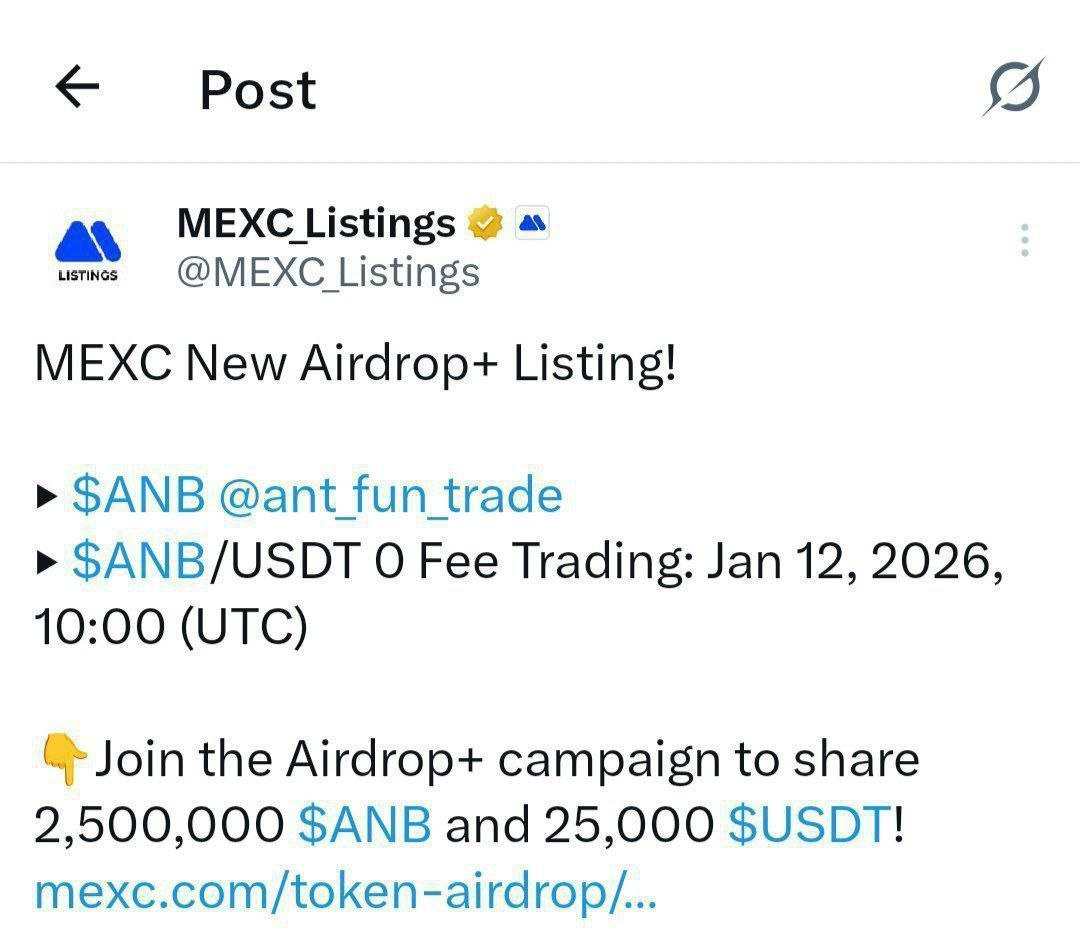Tap the MEXC affiliate badge beside the name

tap(532, 223)
